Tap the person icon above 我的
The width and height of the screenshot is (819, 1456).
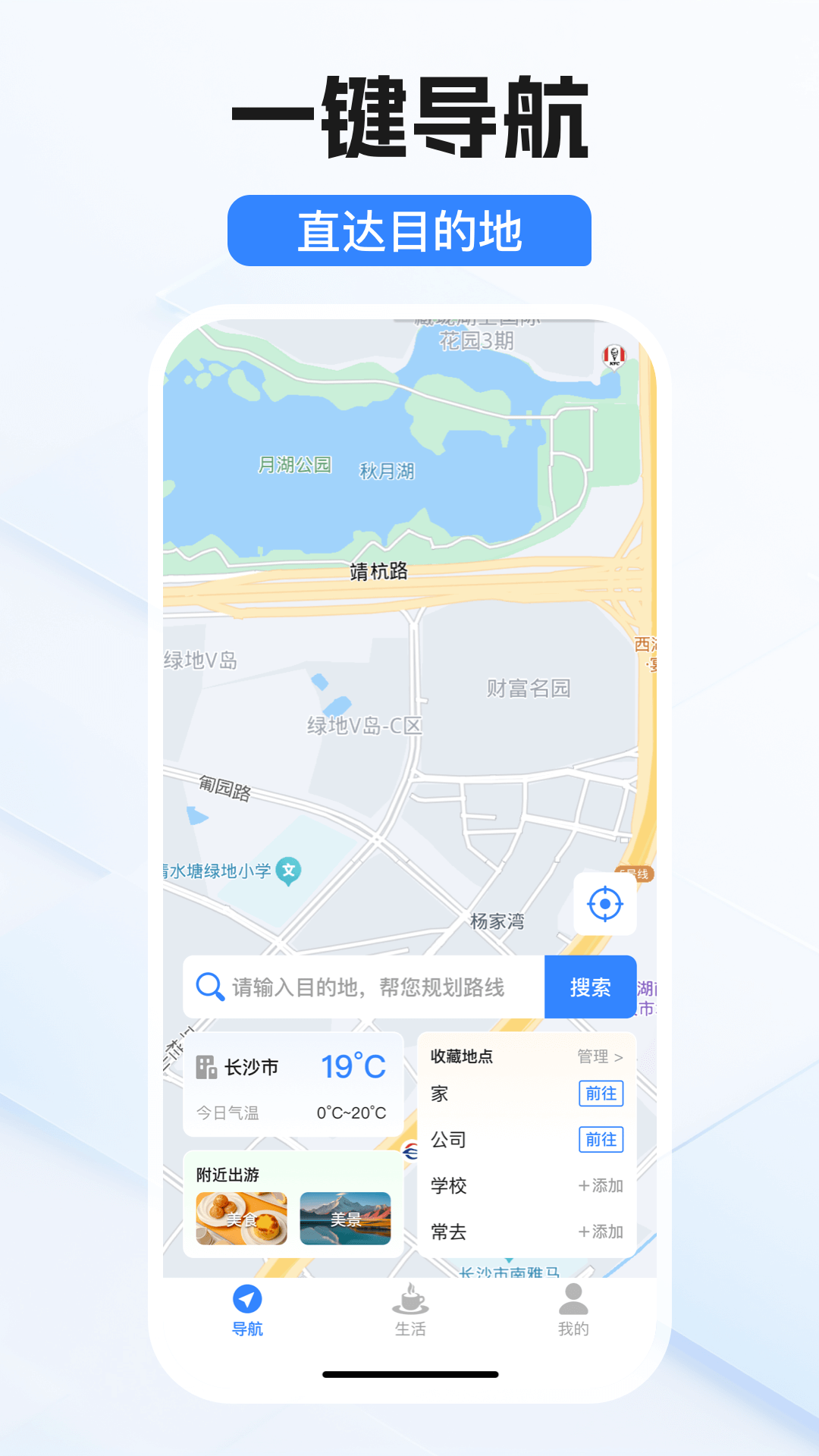(574, 1299)
